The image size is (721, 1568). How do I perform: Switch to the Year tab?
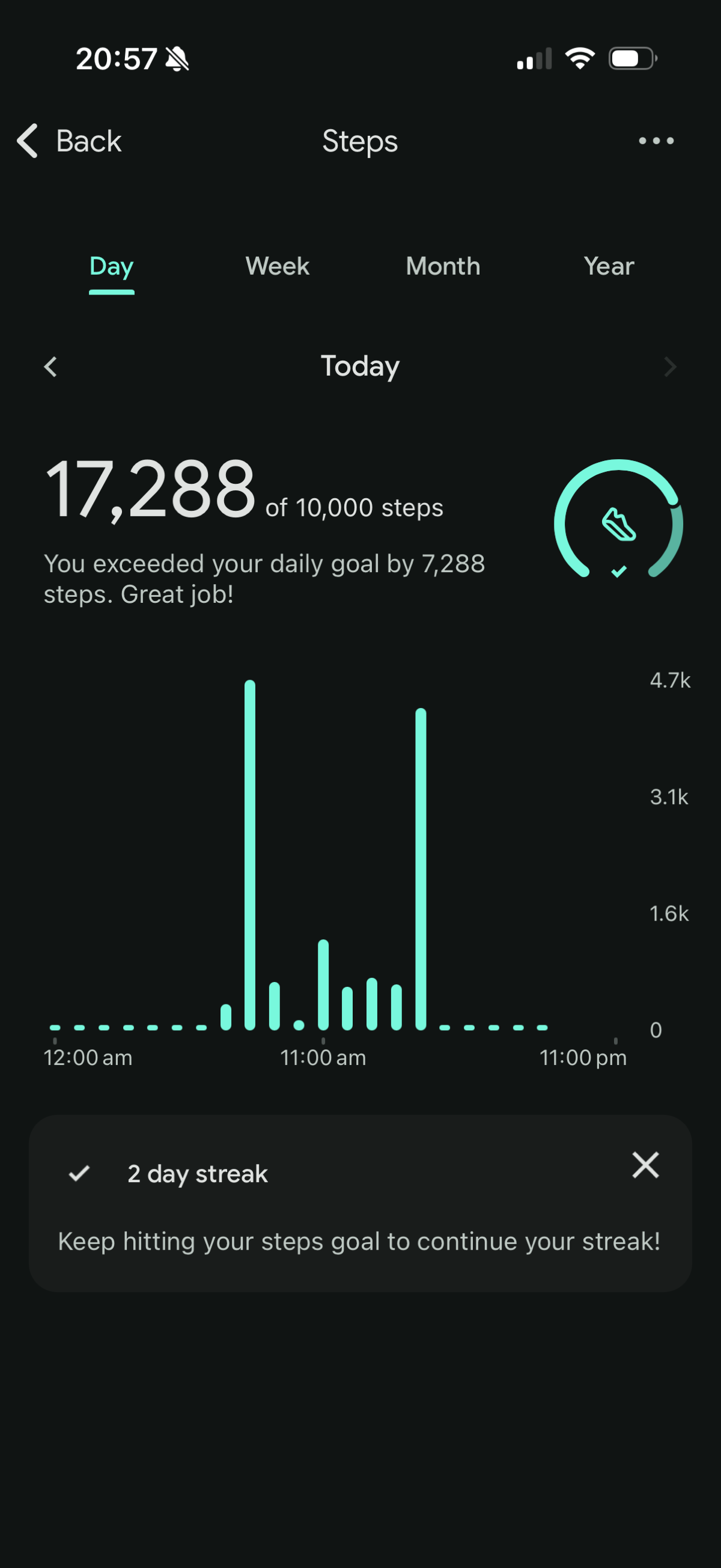click(x=609, y=267)
